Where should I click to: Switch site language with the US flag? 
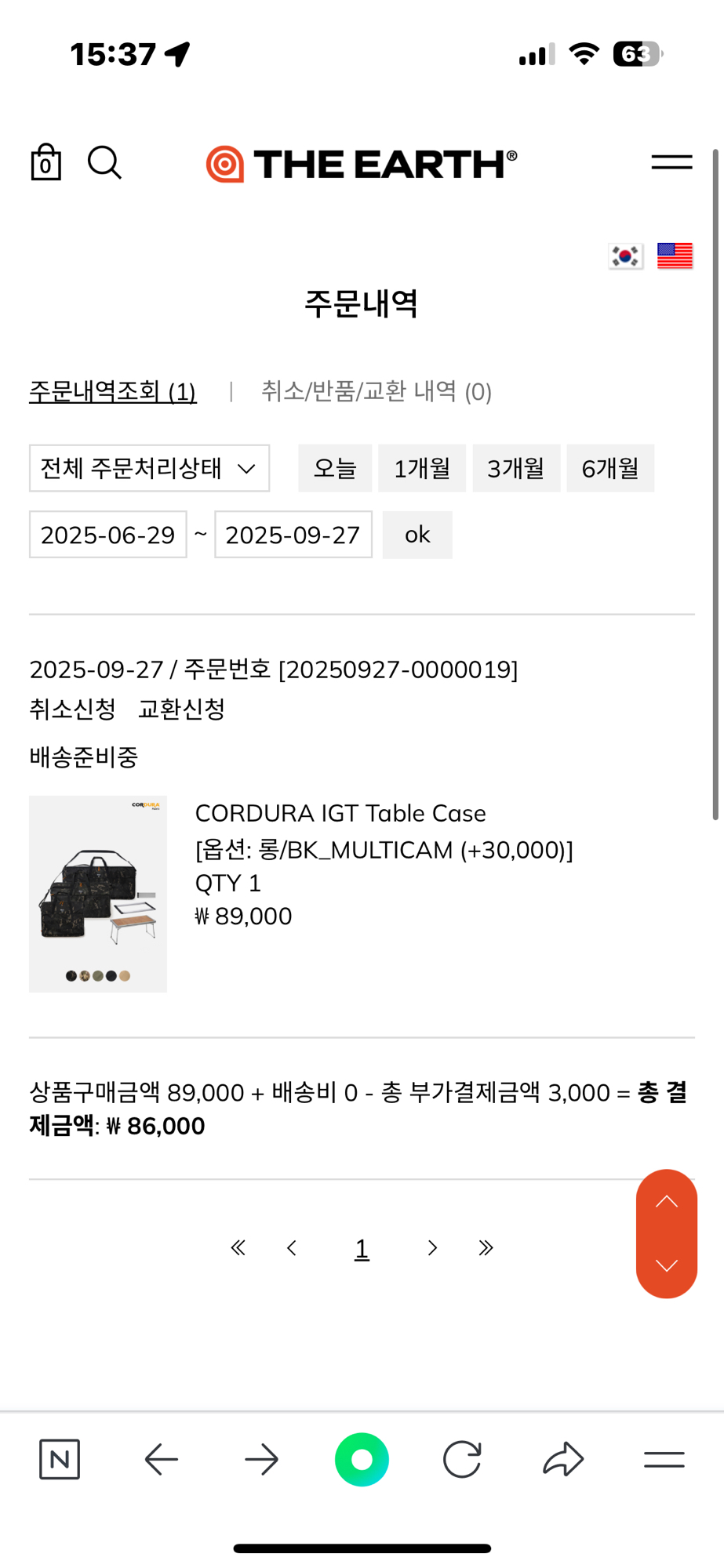tap(674, 255)
